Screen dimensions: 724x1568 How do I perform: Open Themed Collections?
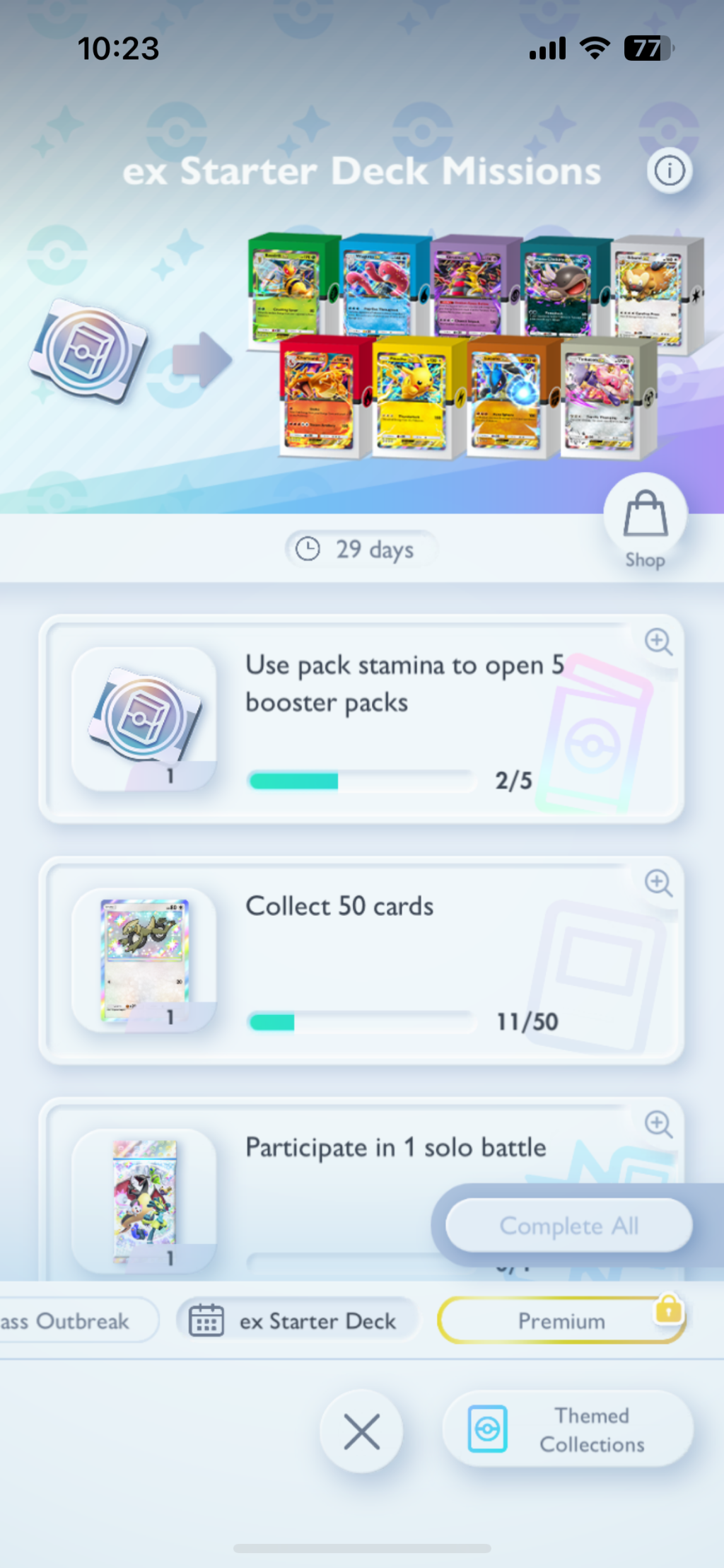[568, 1429]
